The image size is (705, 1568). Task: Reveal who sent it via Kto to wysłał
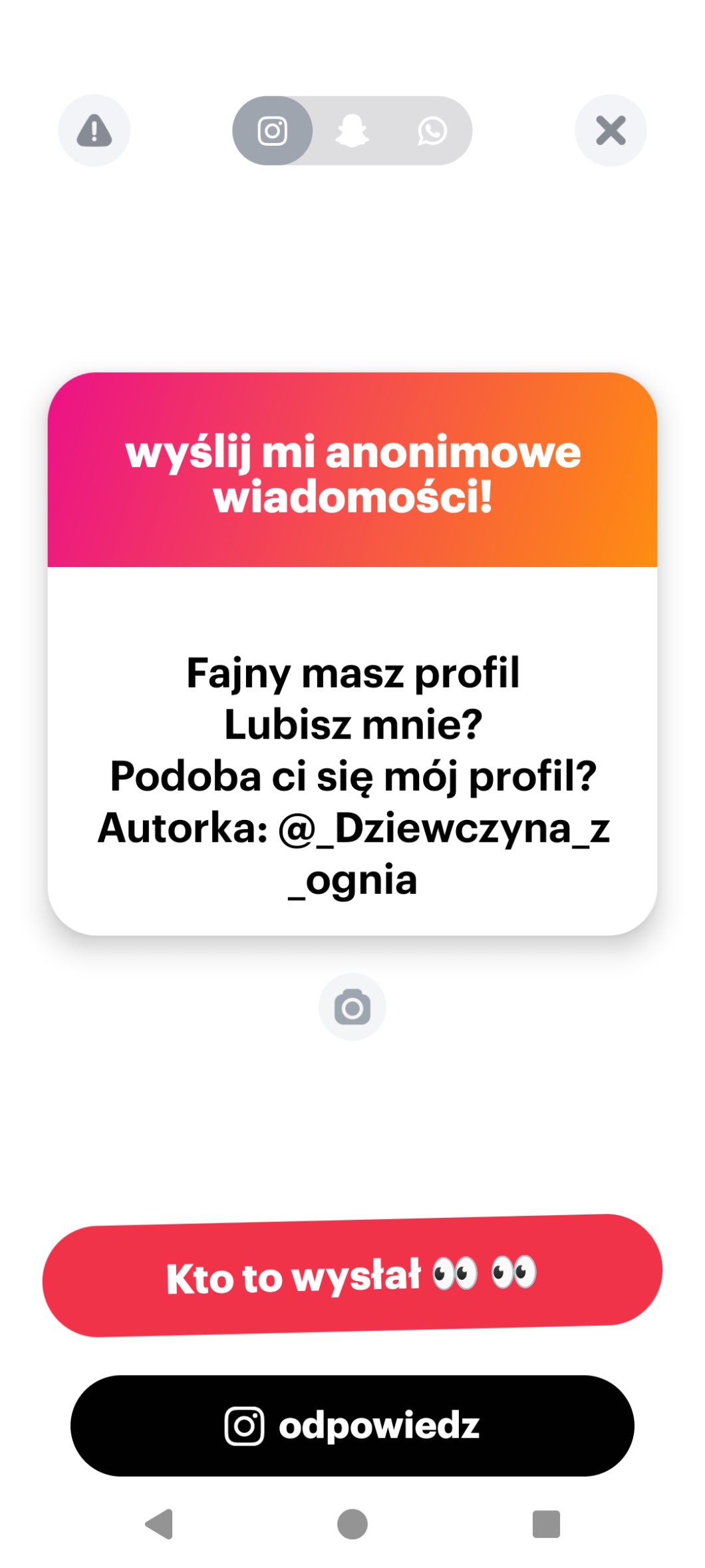352,1275
